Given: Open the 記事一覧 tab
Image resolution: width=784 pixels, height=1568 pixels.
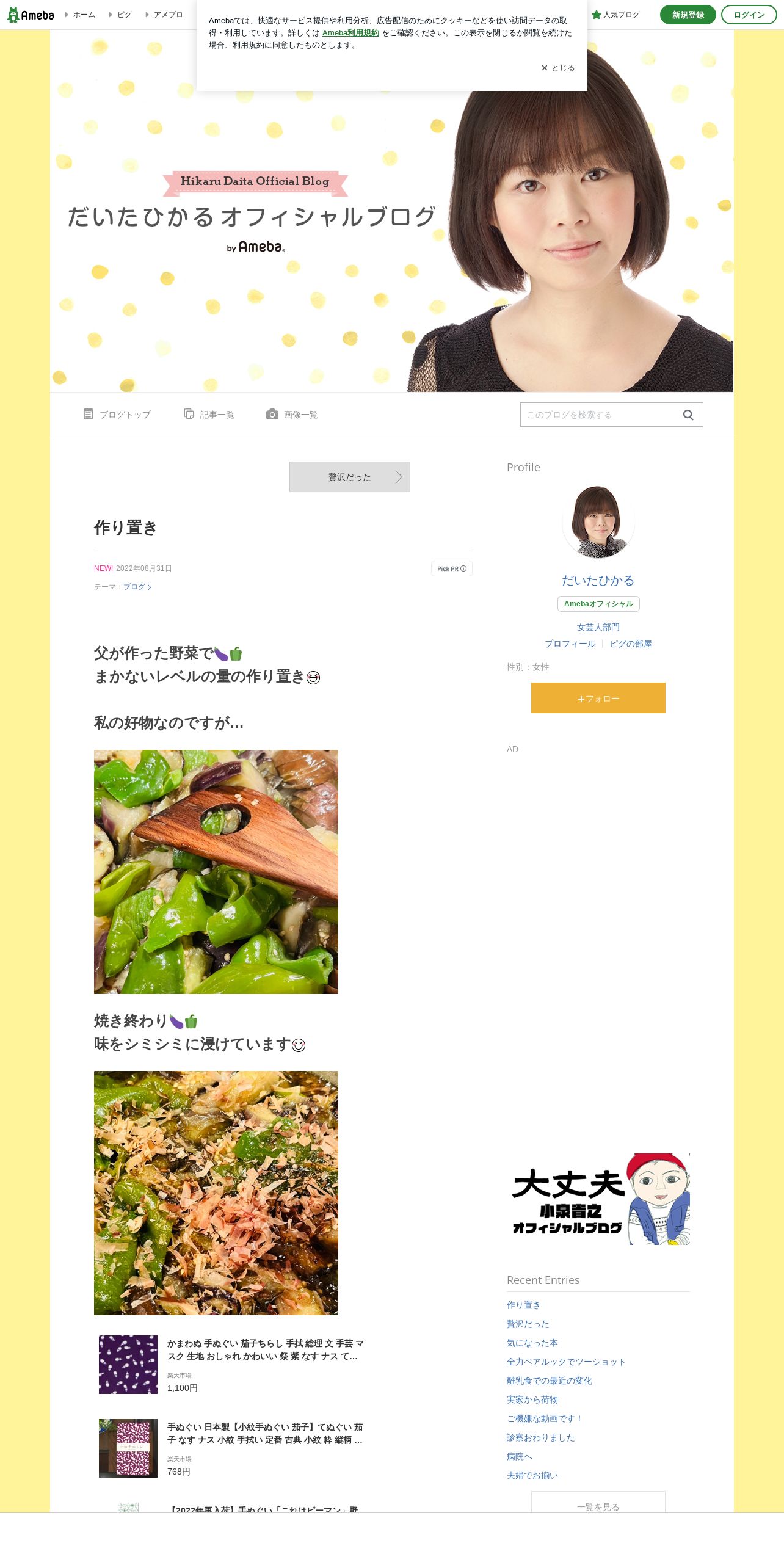Looking at the screenshot, I should click(x=209, y=415).
